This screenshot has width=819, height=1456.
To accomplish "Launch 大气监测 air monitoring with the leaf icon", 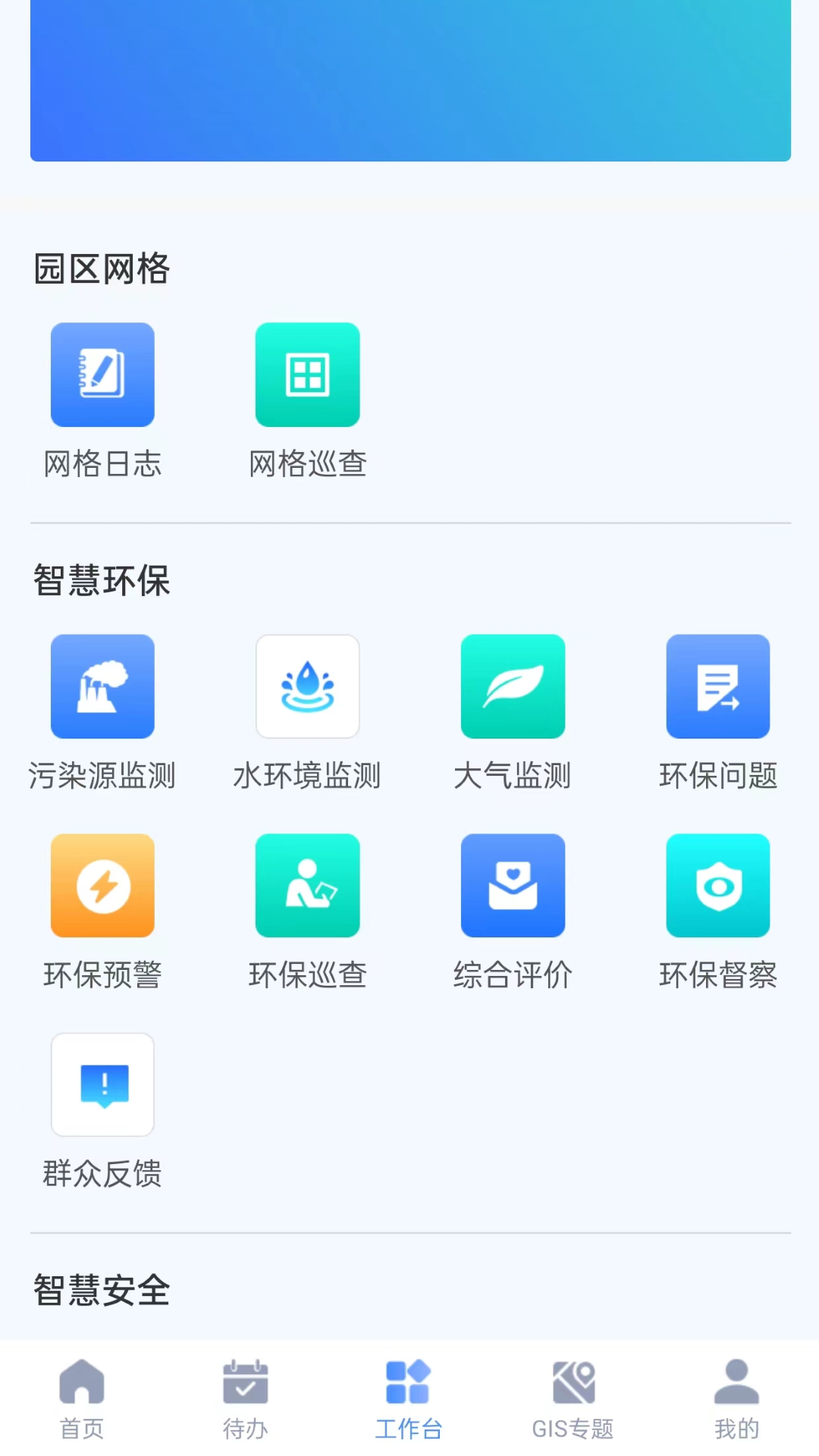I will (513, 687).
